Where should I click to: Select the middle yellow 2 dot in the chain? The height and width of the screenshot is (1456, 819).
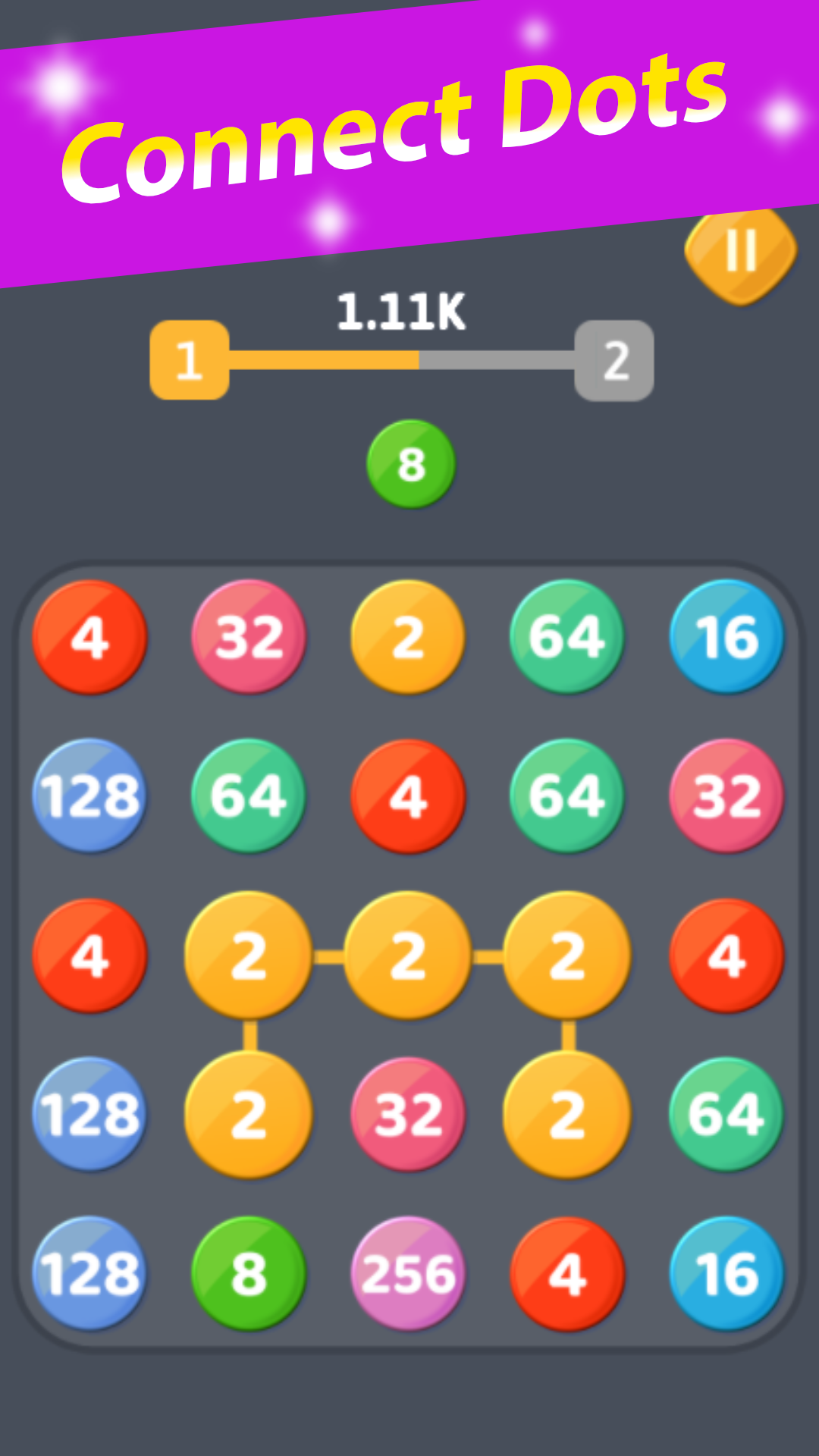tap(407, 954)
